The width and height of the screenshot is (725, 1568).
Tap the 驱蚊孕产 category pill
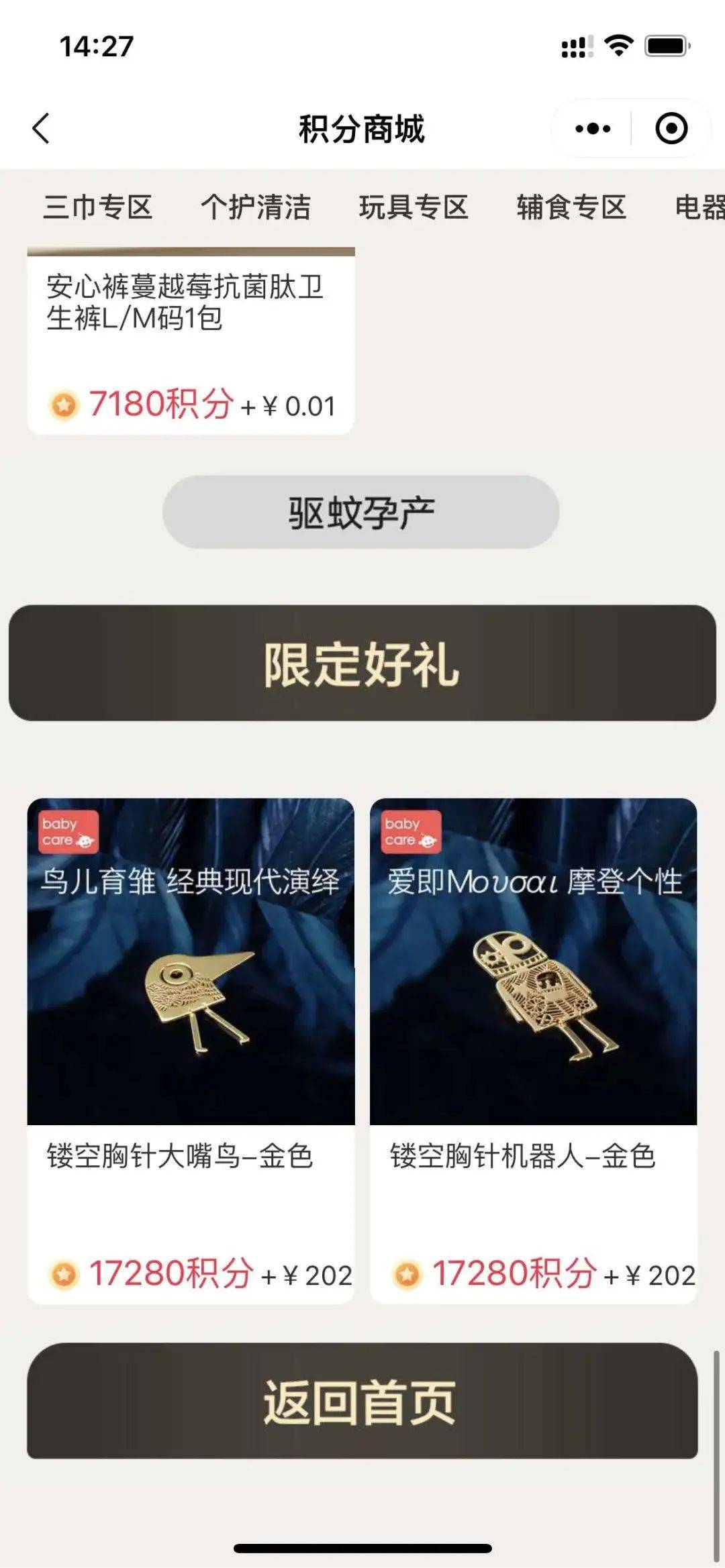(x=362, y=510)
